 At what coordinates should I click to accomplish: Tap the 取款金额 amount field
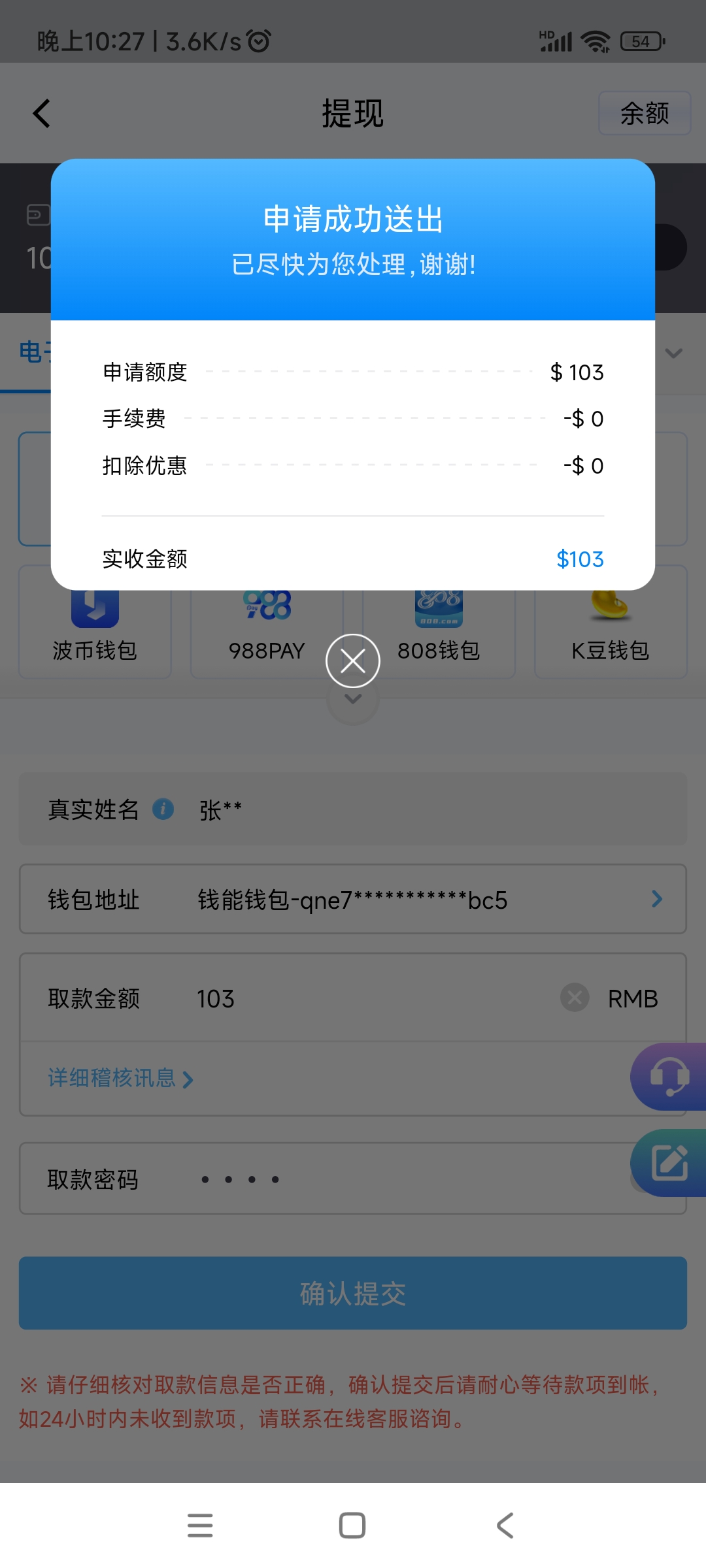click(366, 998)
